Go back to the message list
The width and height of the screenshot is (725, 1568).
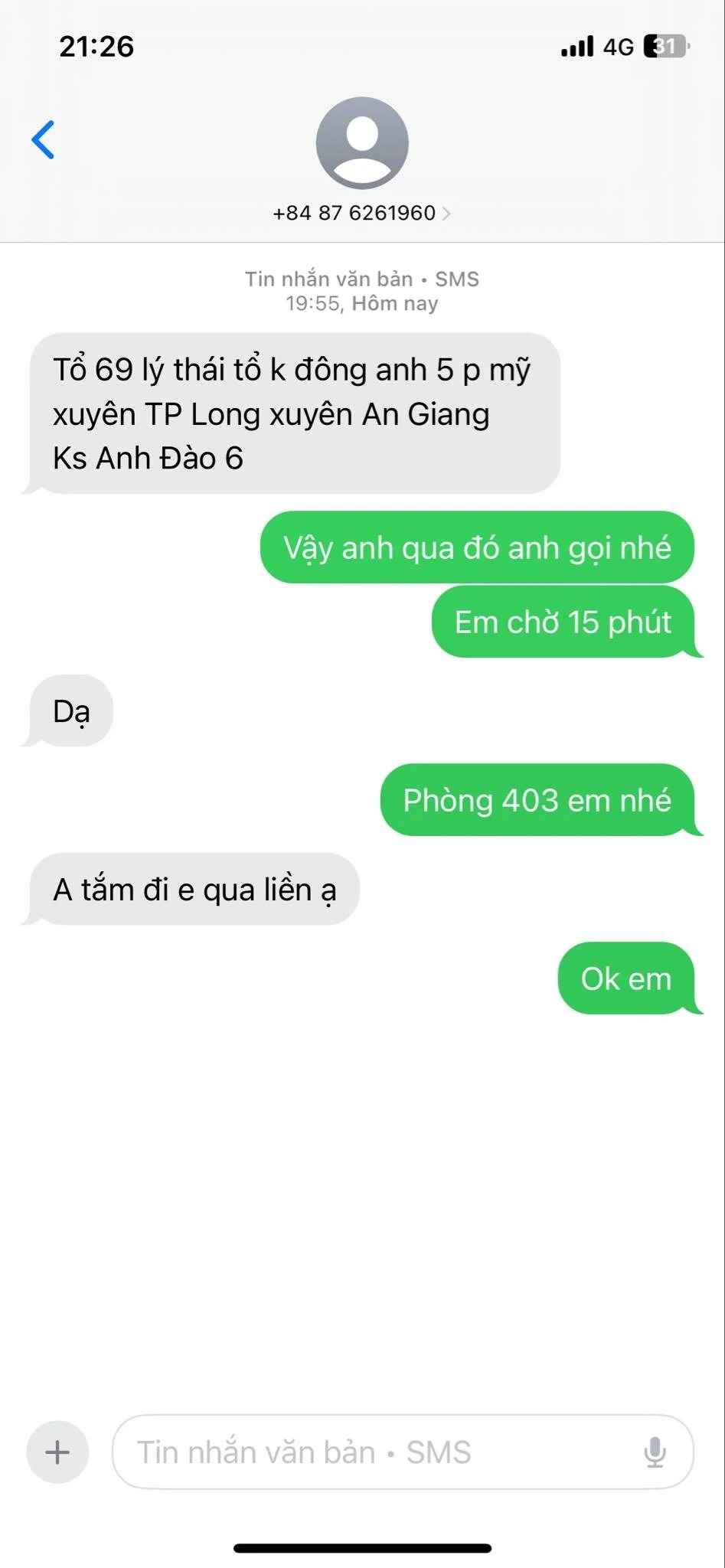pyautogui.click(x=44, y=139)
